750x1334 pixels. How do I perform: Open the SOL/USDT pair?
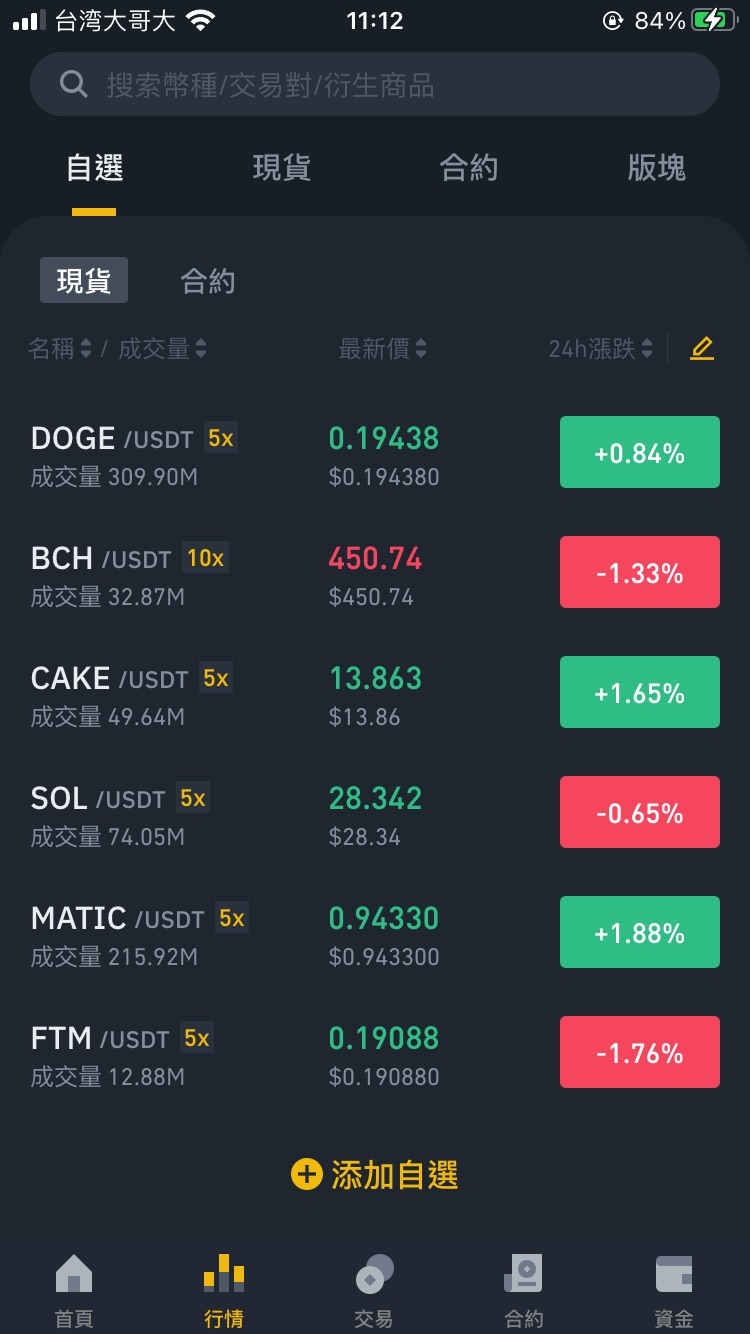coord(375,813)
